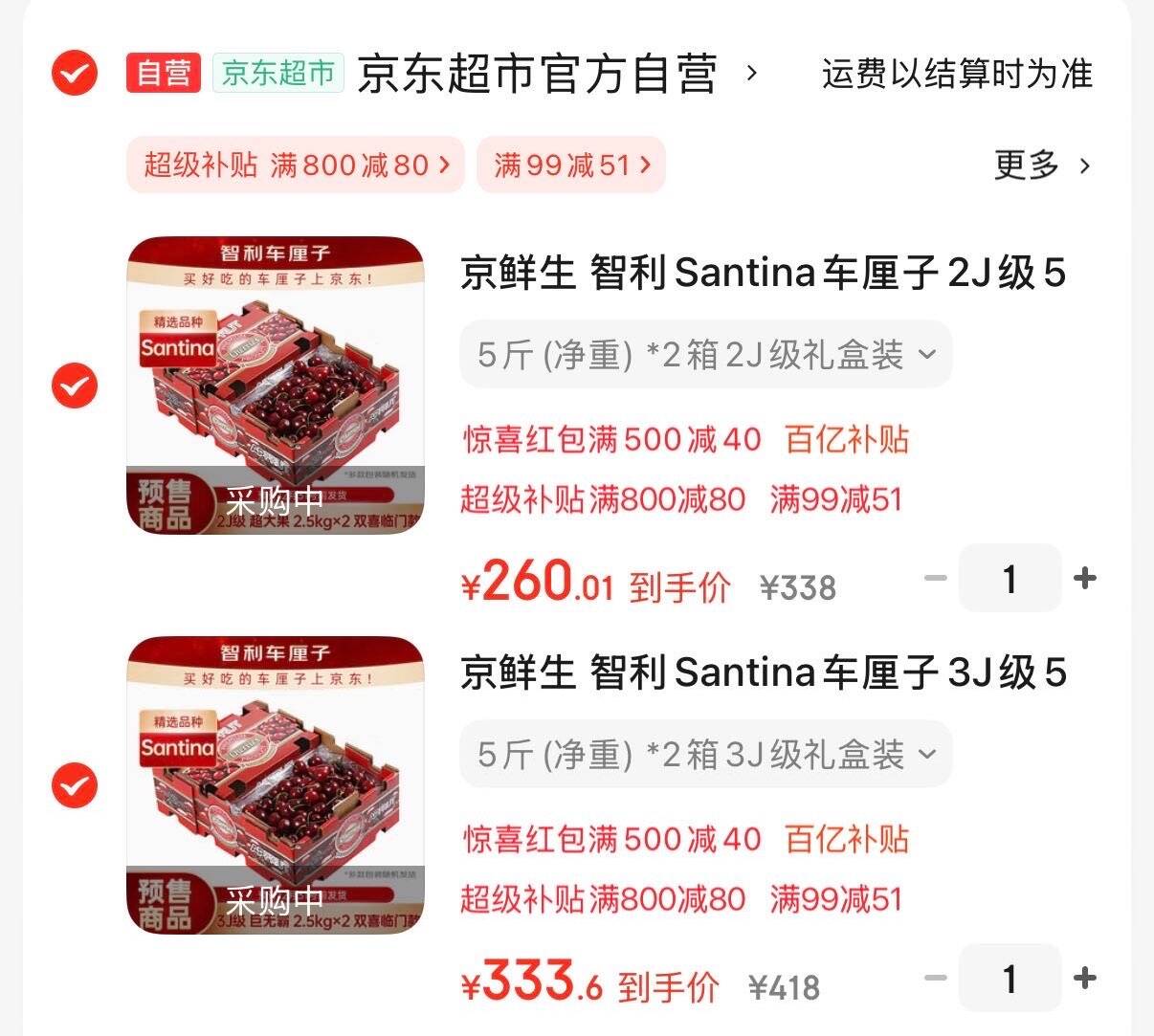Screen dimensions: 1154x1036
Task: Edit the quantity field for 3J级 车厘子
Action: pos(1010,978)
